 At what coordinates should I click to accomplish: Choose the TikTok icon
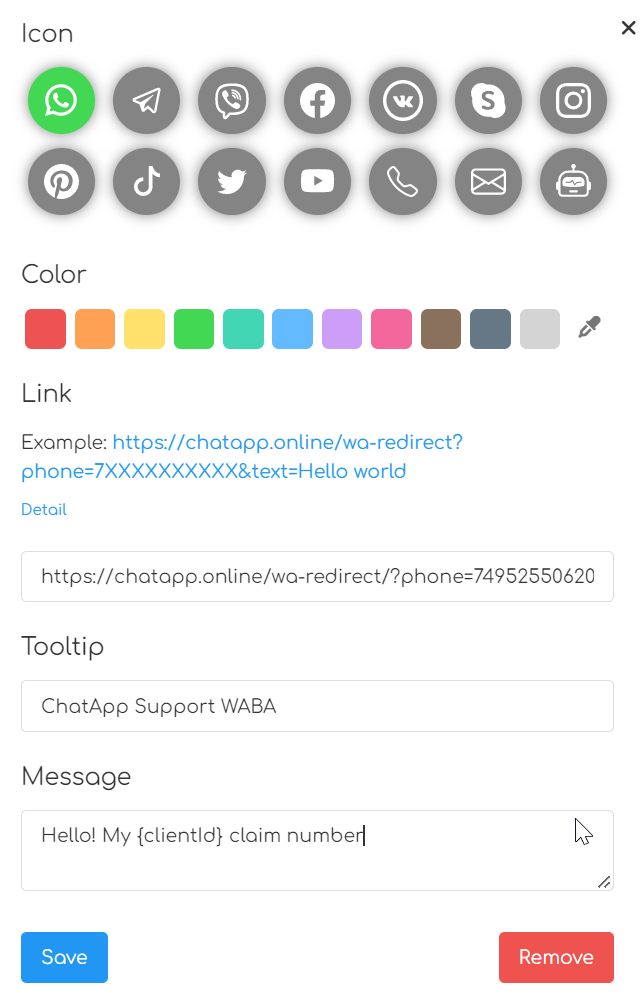[x=147, y=181]
